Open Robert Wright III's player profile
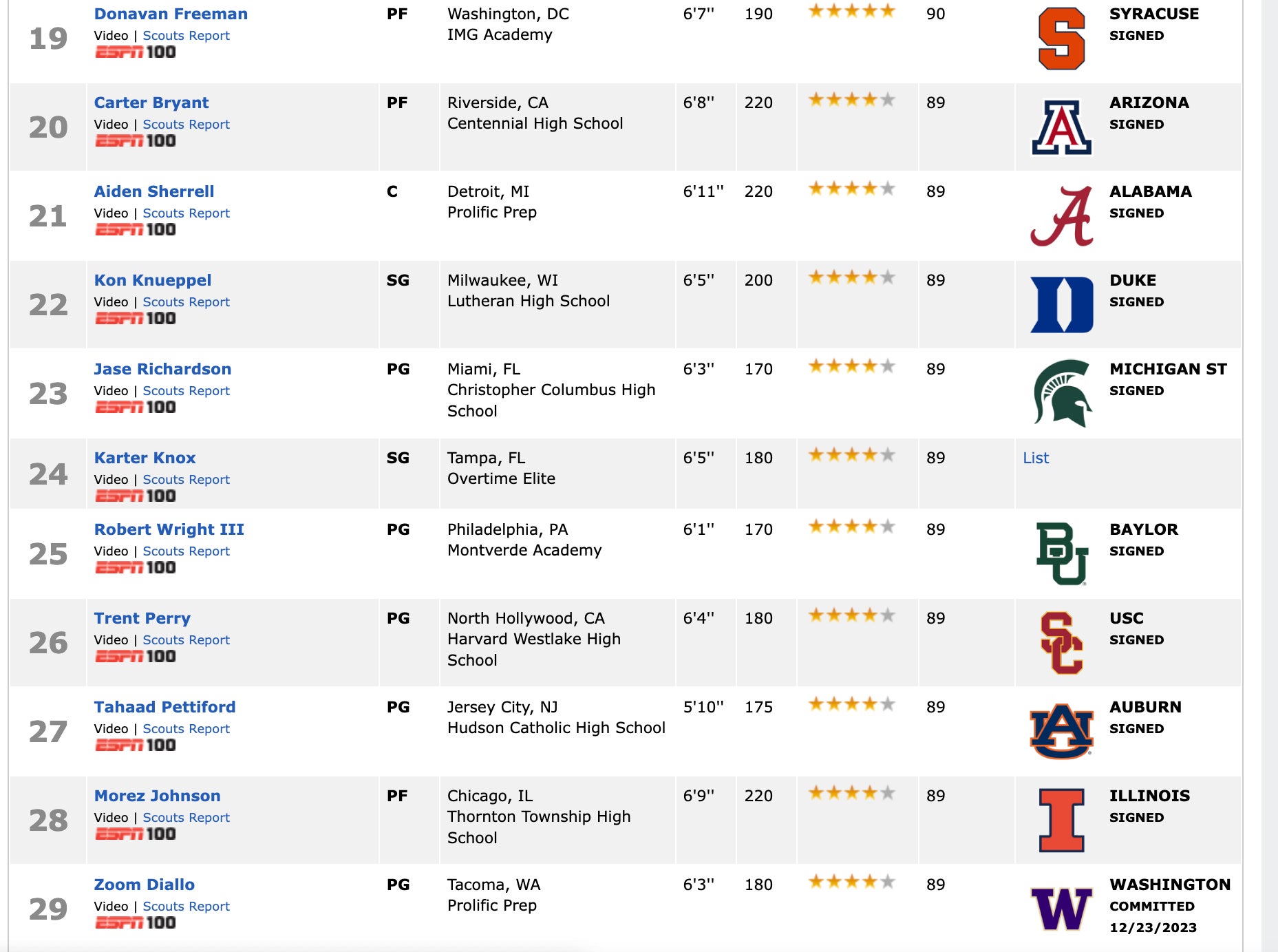This screenshot has height=952, width=1278. click(x=169, y=529)
